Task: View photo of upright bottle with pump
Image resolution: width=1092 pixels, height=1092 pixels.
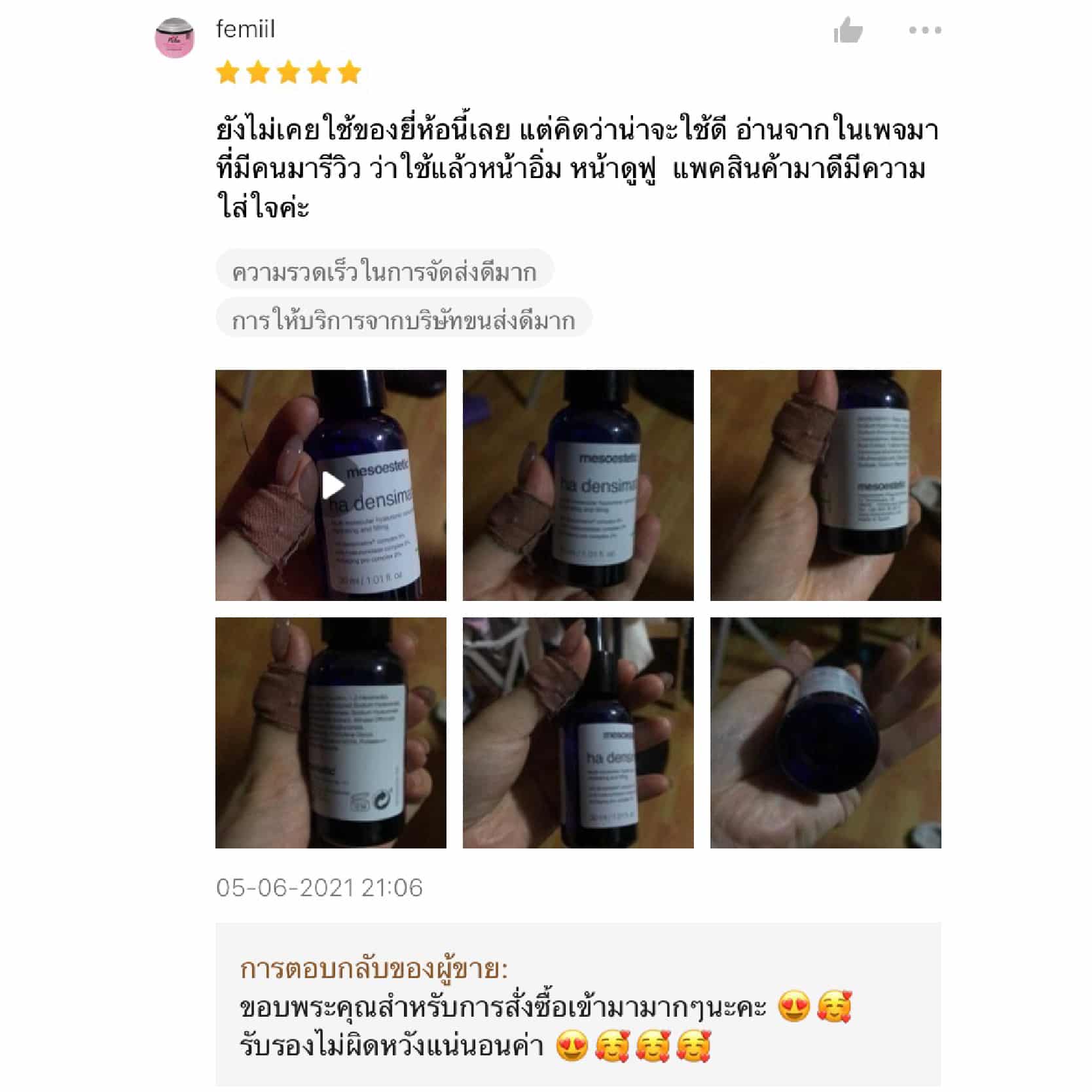Action: click(x=578, y=733)
